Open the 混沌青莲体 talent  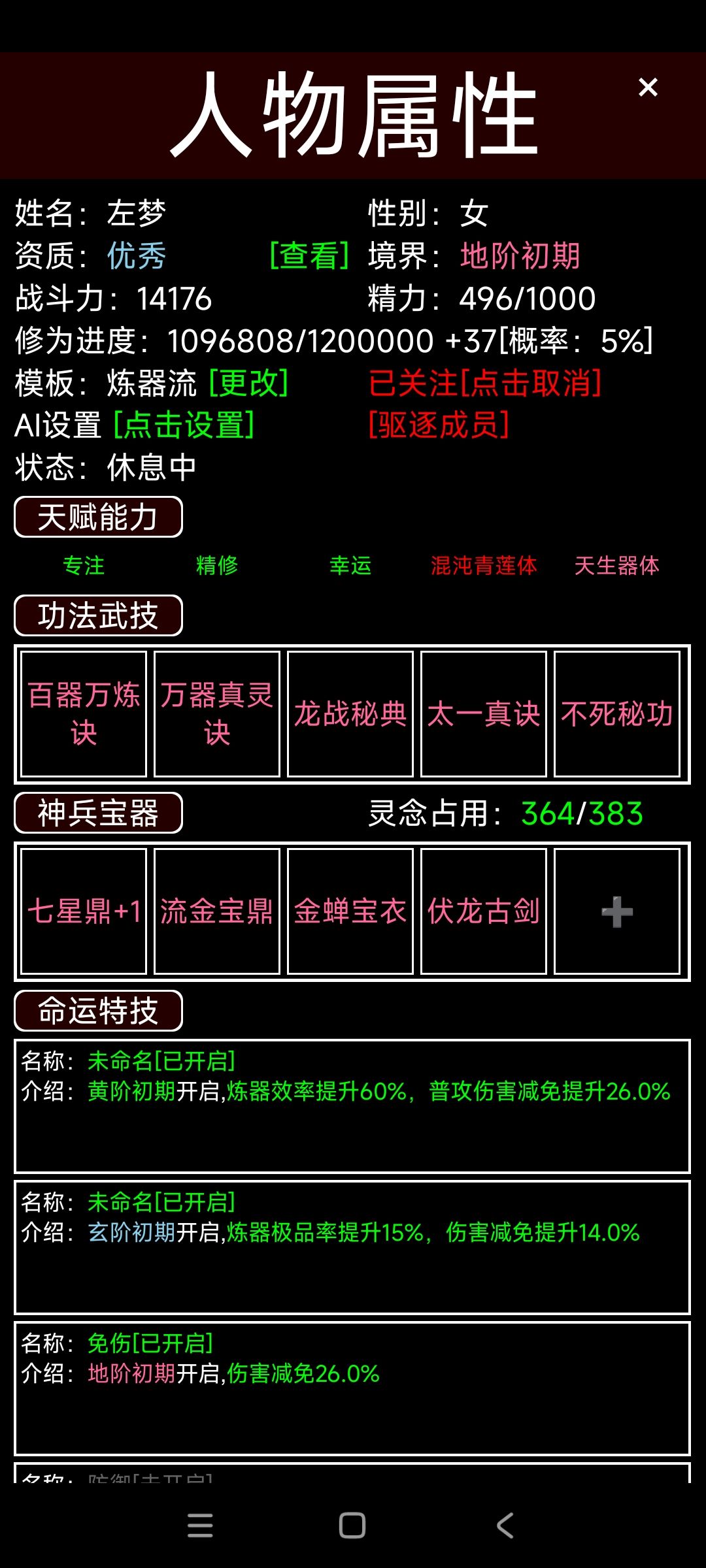click(x=484, y=566)
